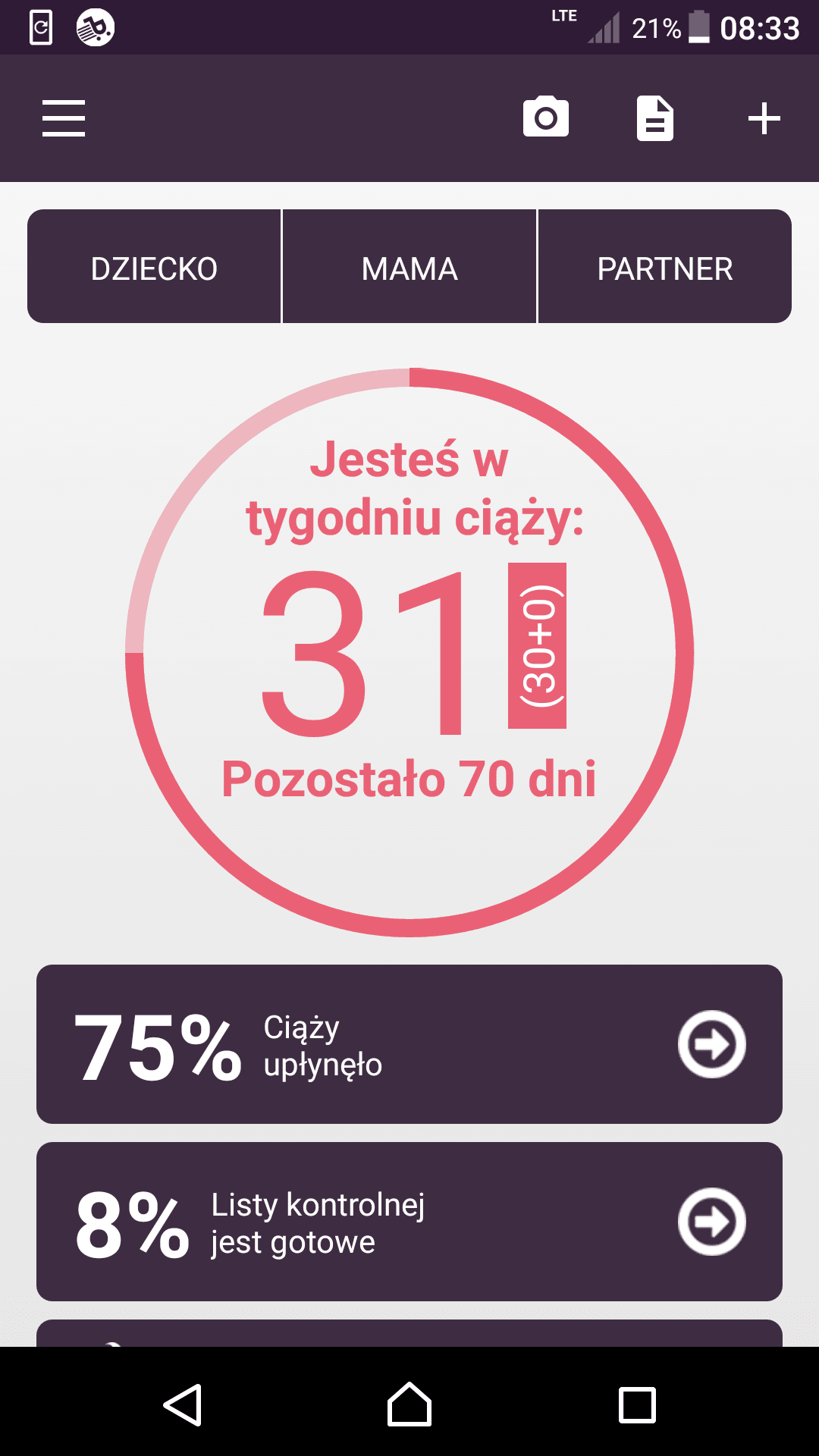Open the notes document icon
This screenshot has height=1456, width=819.
click(x=655, y=118)
